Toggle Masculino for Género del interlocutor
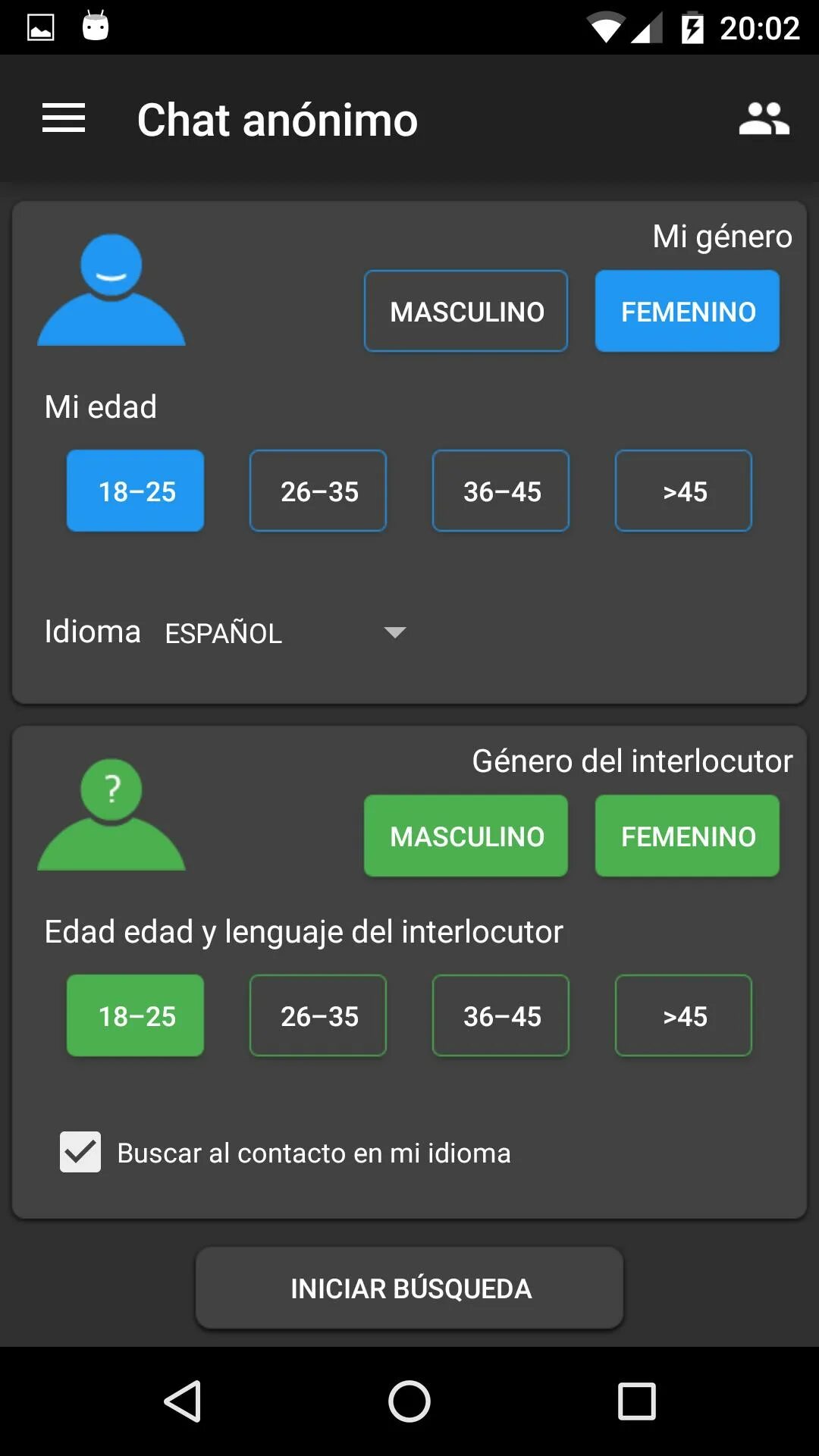Viewport: 819px width, 1456px height. 466,836
